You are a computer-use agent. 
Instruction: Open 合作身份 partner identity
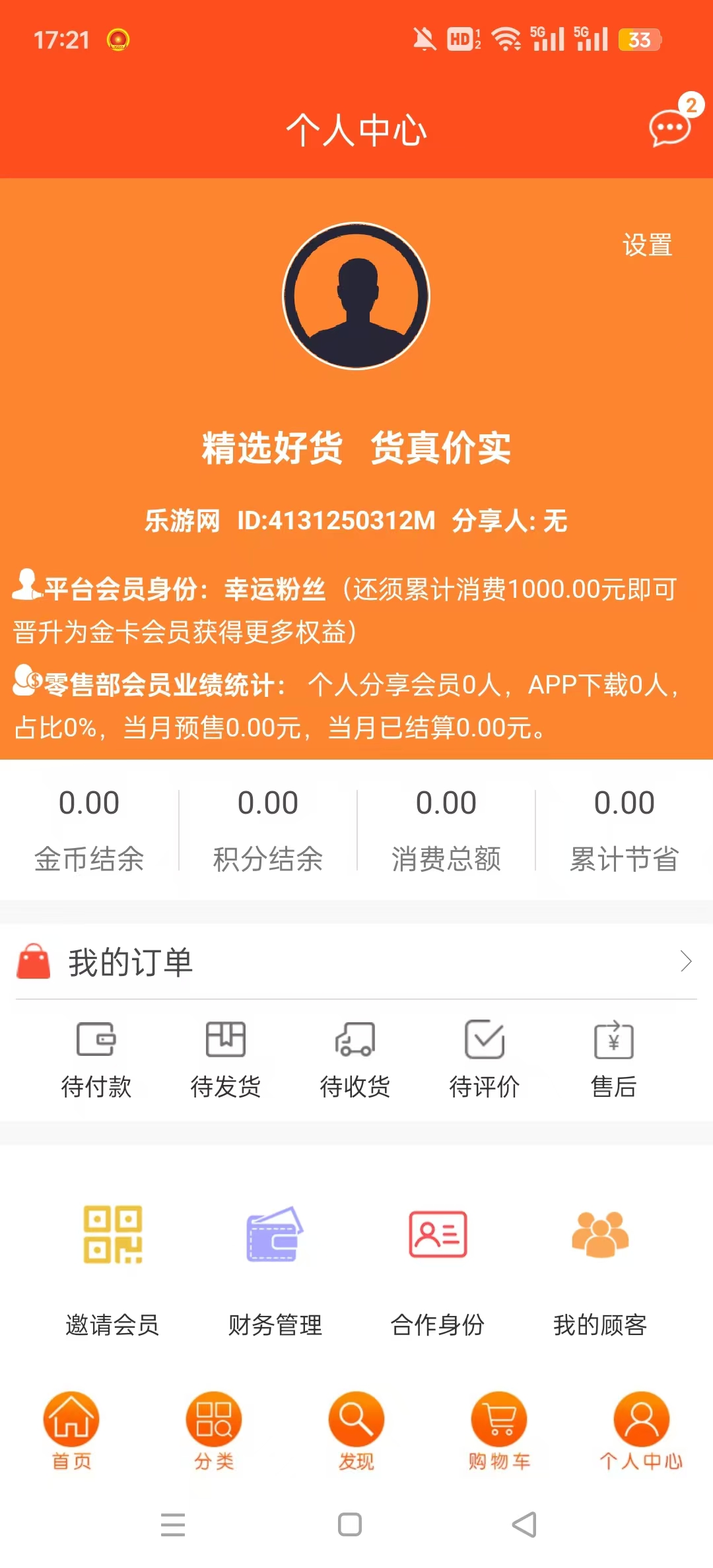click(438, 1267)
